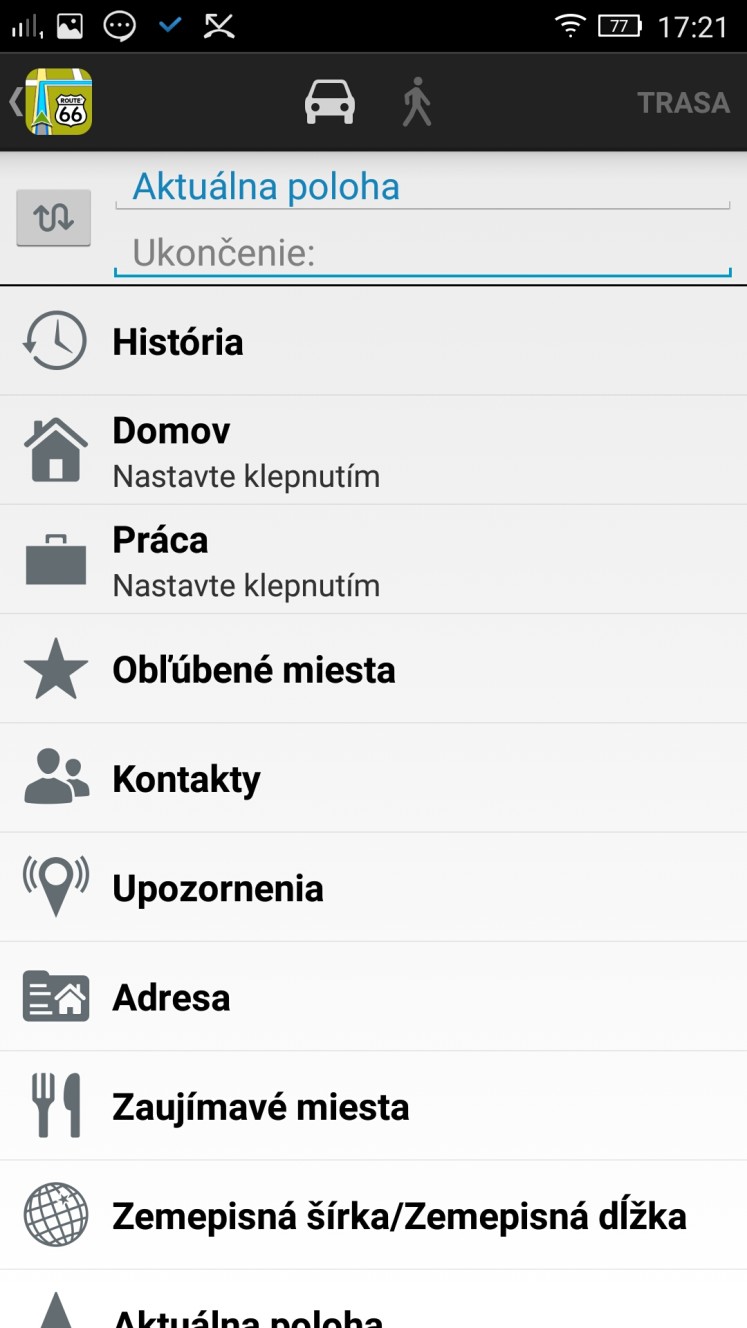Open Upozornenia
747x1328 pixels.
pos(373,887)
